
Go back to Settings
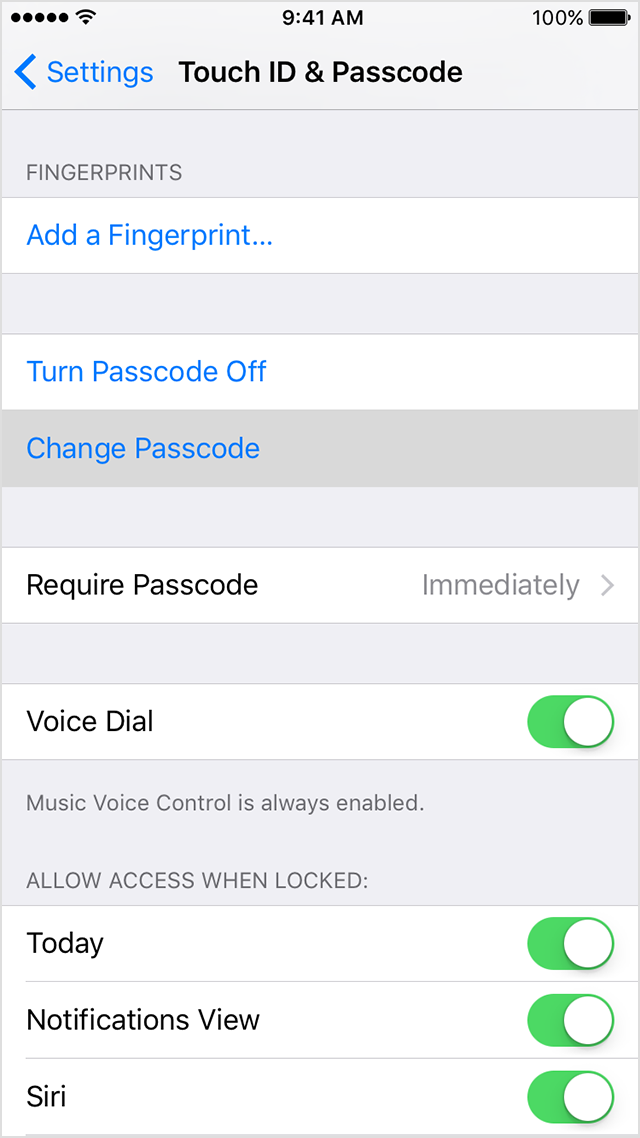click(84, 72)
